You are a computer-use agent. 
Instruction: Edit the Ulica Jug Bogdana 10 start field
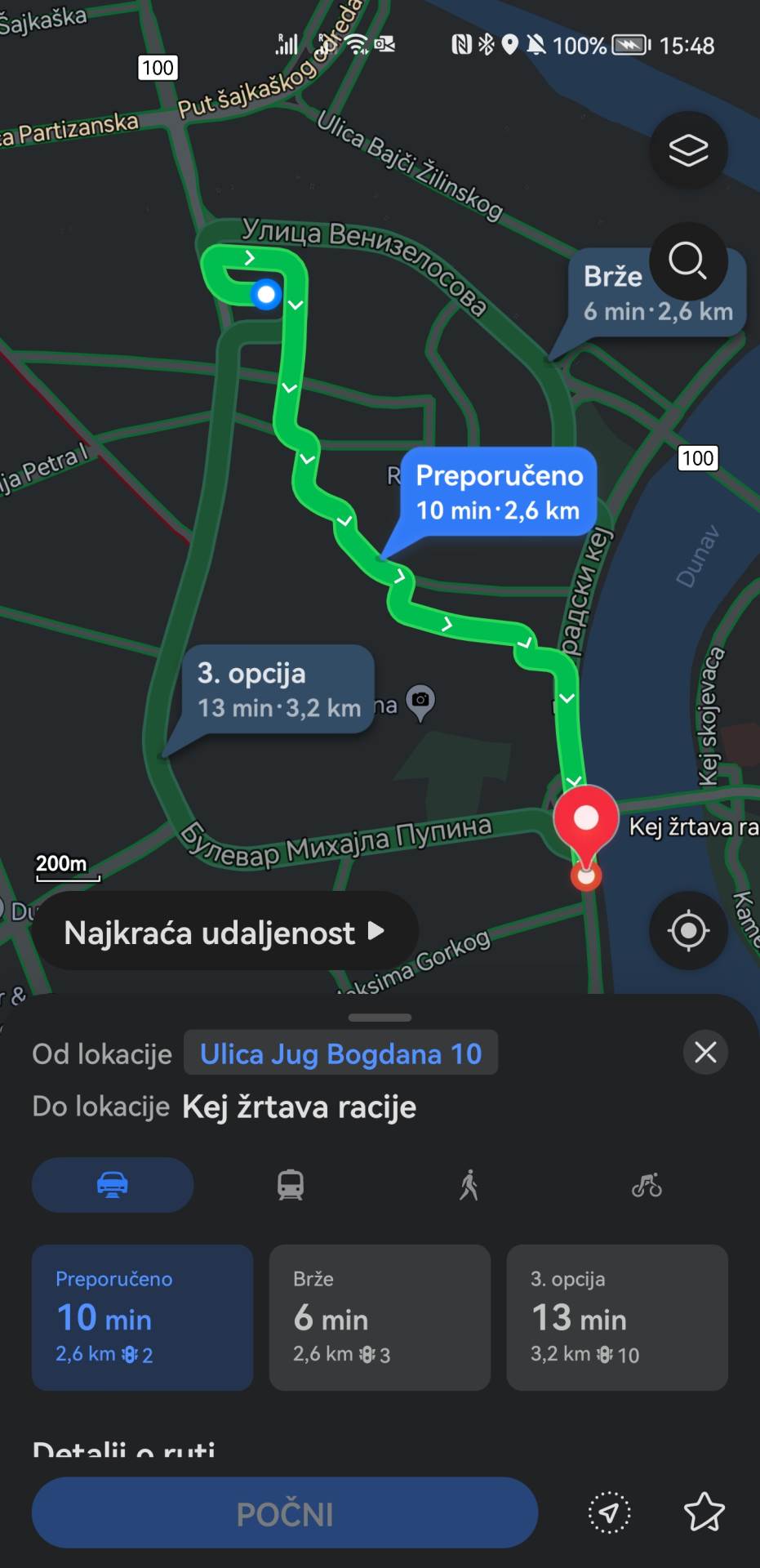[340, 1053]
